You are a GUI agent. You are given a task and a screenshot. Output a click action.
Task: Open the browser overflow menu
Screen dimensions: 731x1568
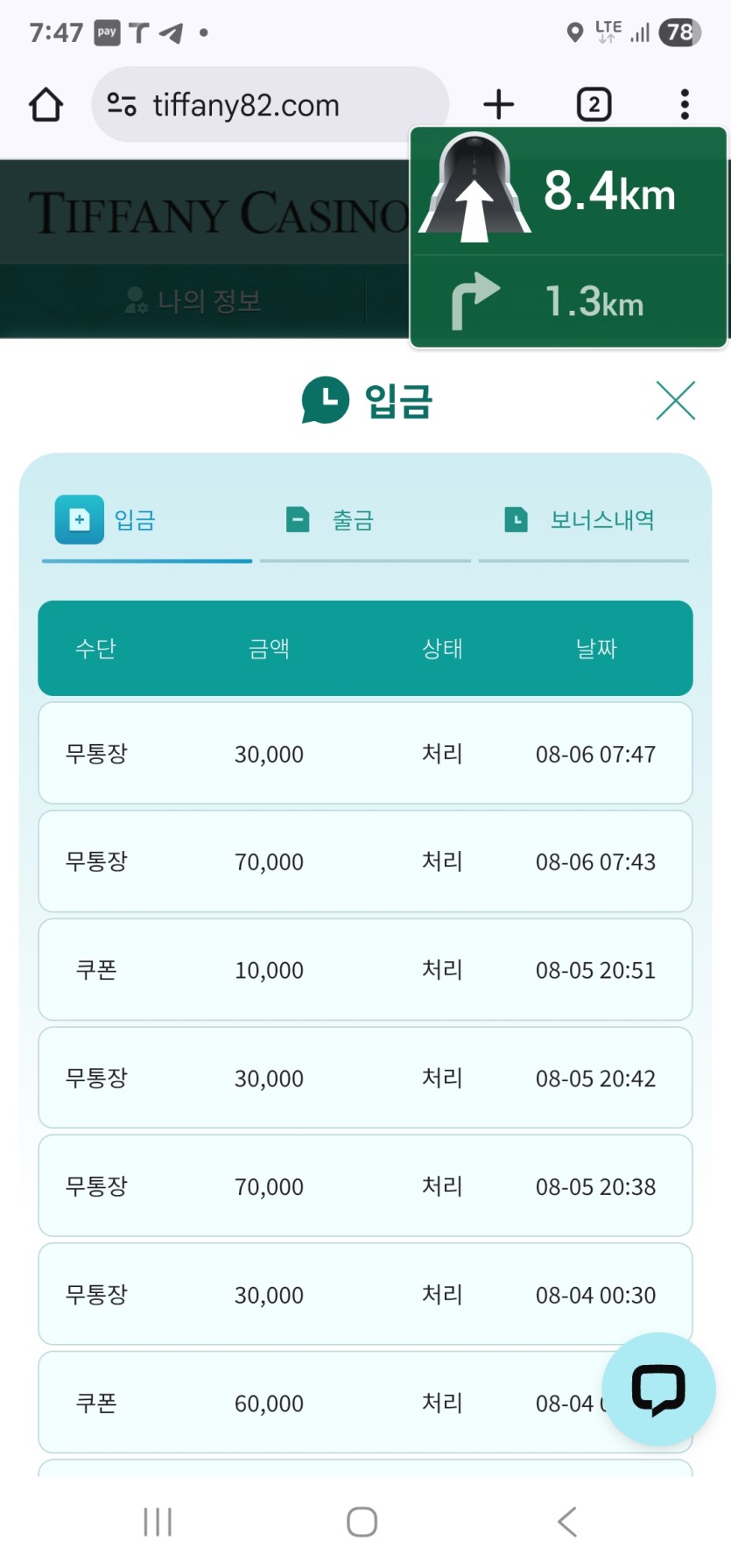[685, 105]
